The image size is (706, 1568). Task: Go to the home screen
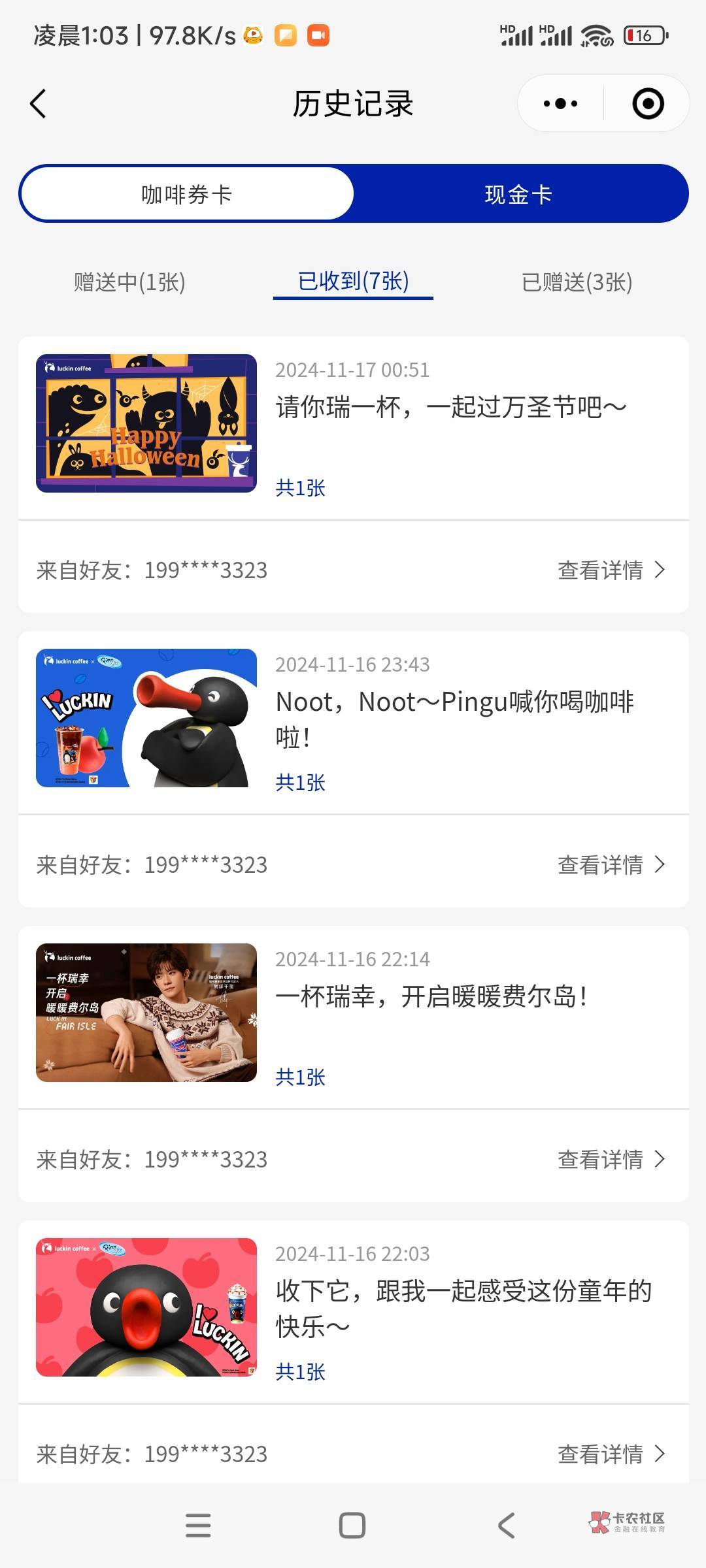[352, 1526]
